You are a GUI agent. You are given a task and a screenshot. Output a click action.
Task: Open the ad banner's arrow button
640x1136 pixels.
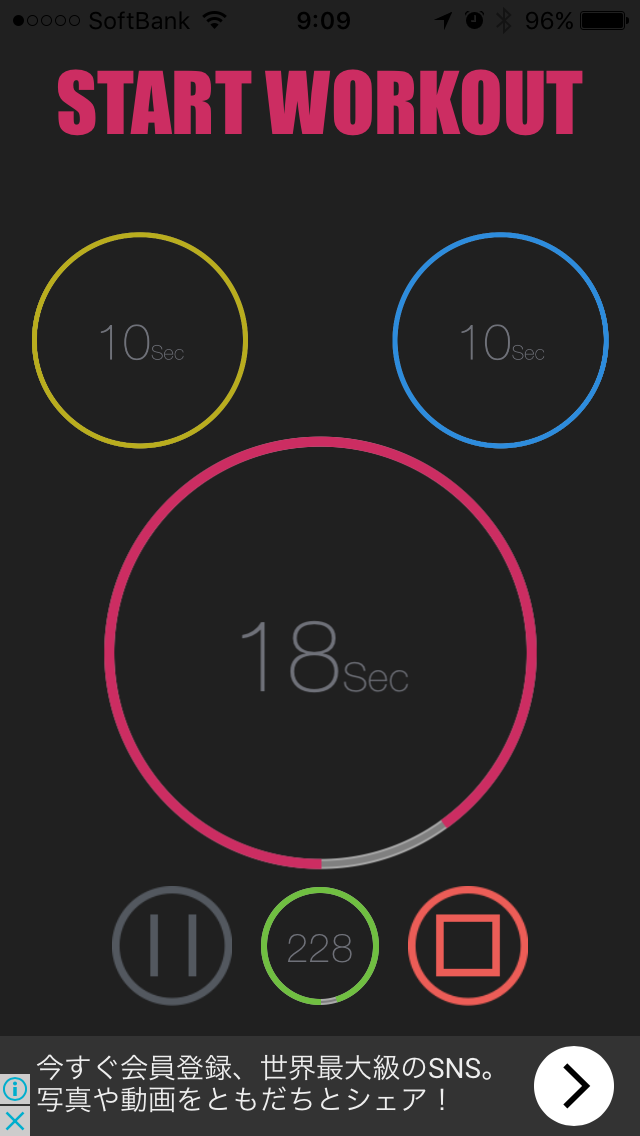point(574,1085)
